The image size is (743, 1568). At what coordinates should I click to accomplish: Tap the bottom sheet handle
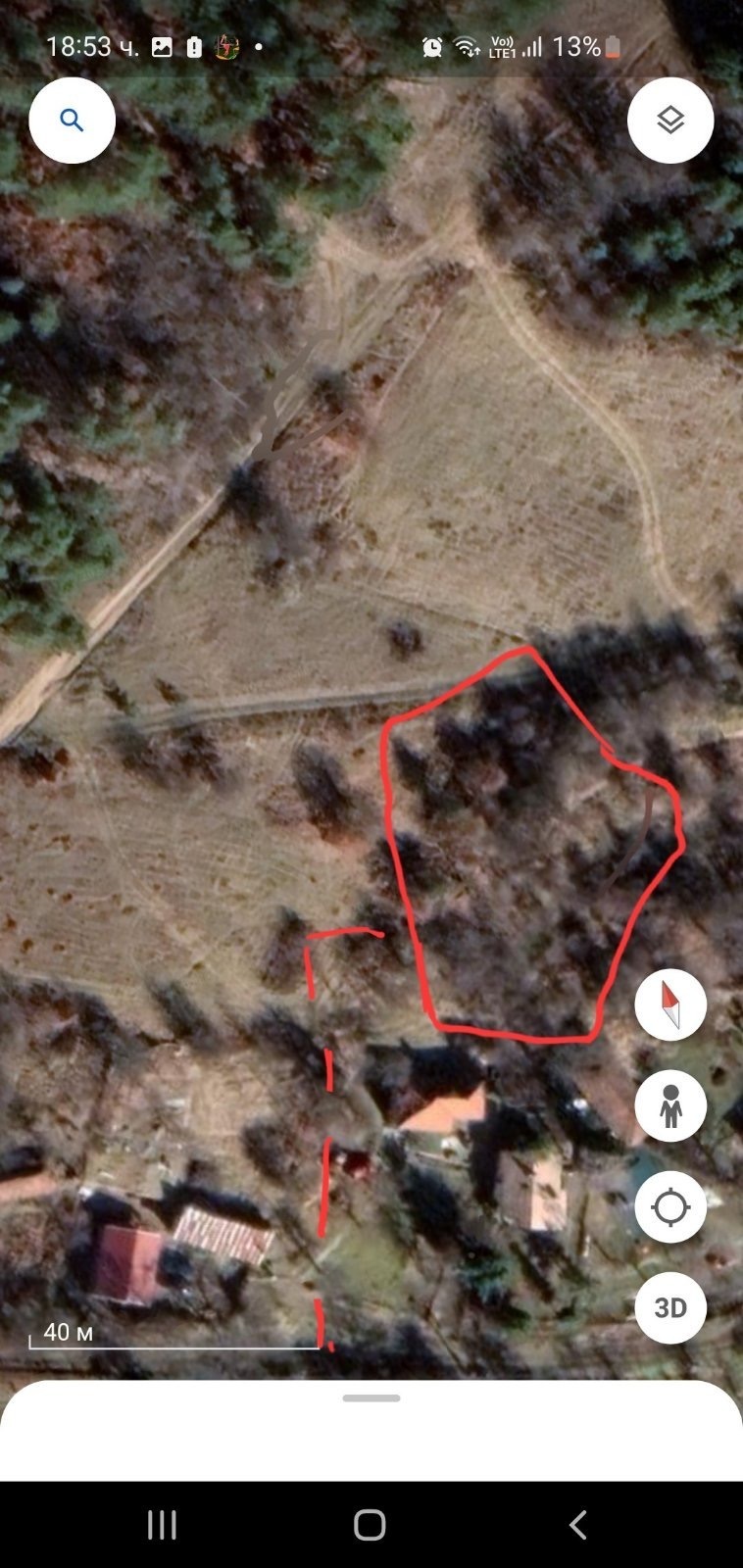[371, 1398]
